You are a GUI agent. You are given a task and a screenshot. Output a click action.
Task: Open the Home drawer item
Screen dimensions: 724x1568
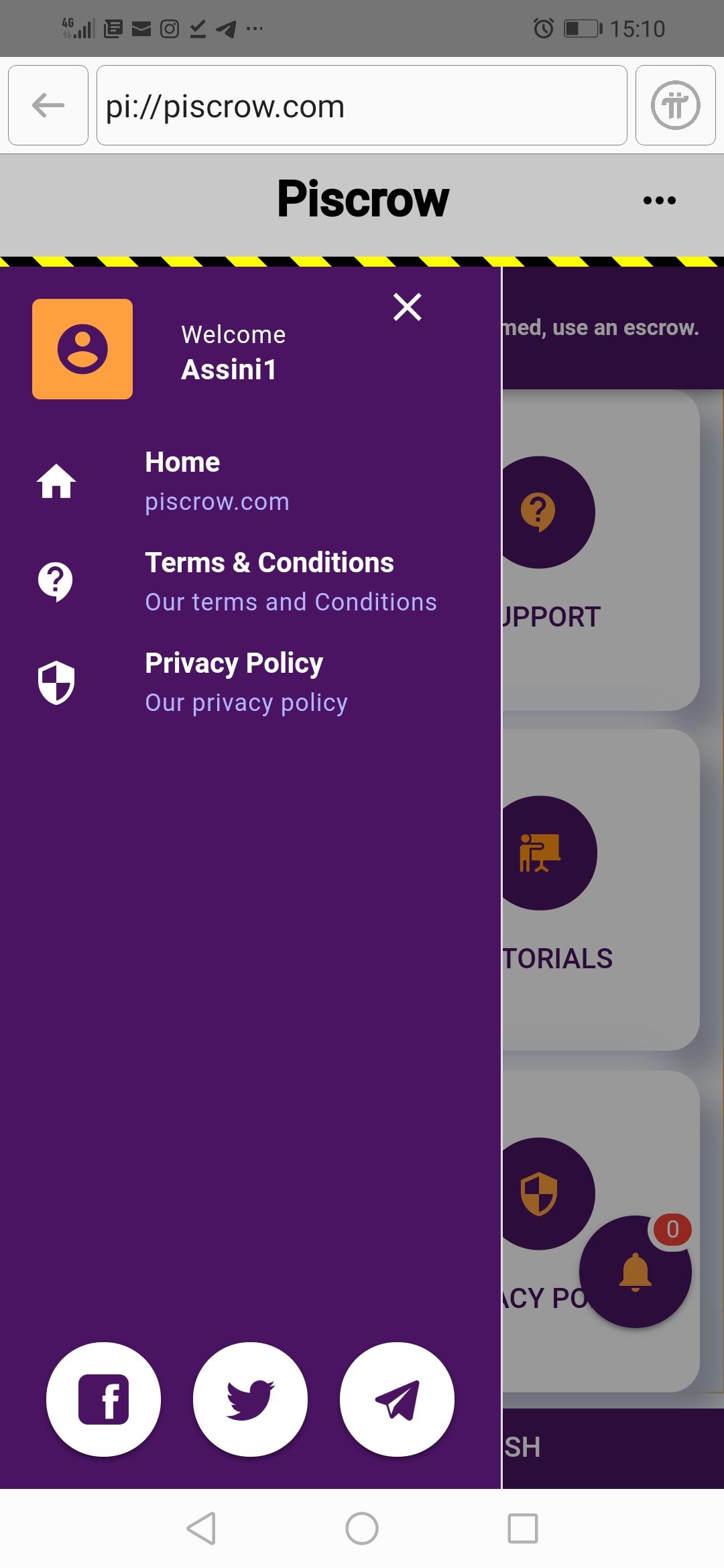coord(251,482)
